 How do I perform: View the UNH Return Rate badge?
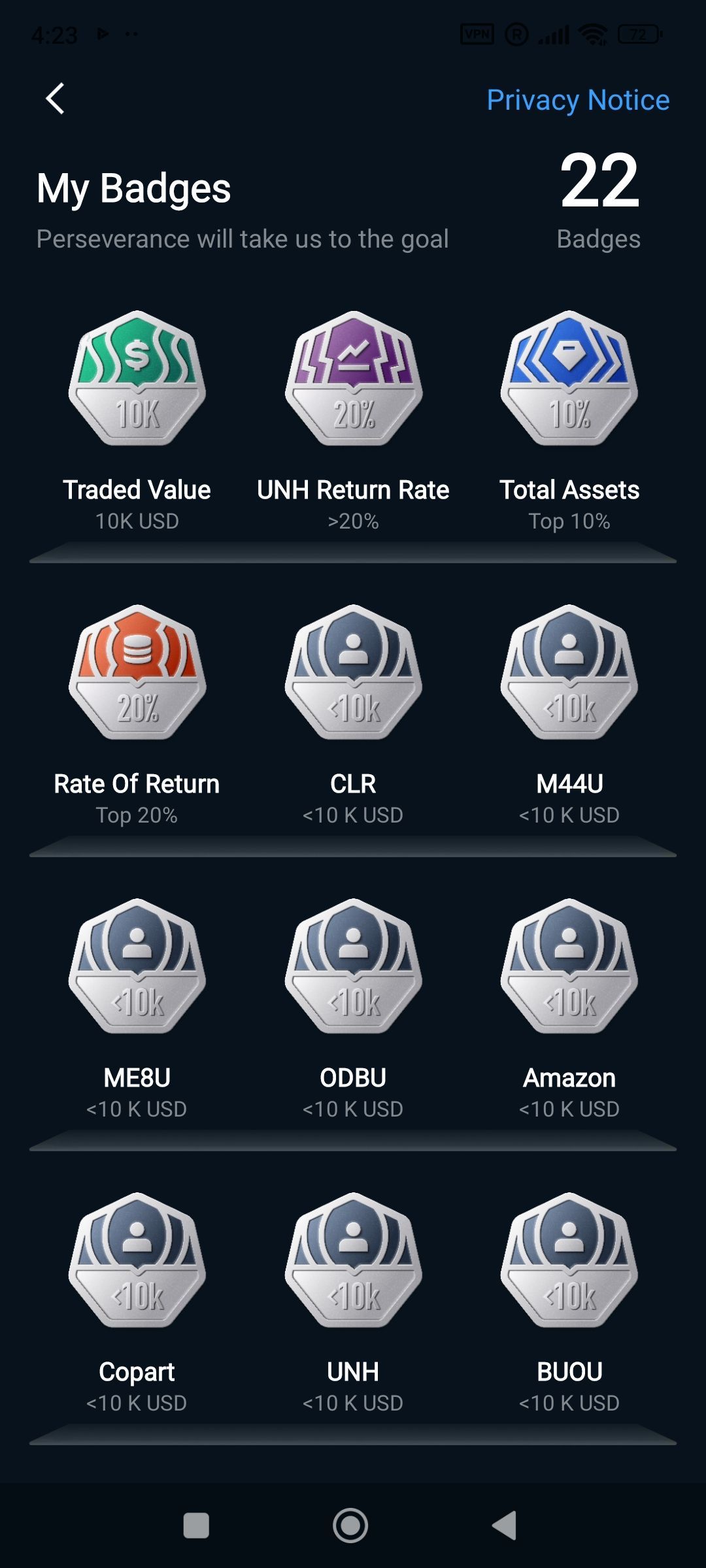coord(353,379)
